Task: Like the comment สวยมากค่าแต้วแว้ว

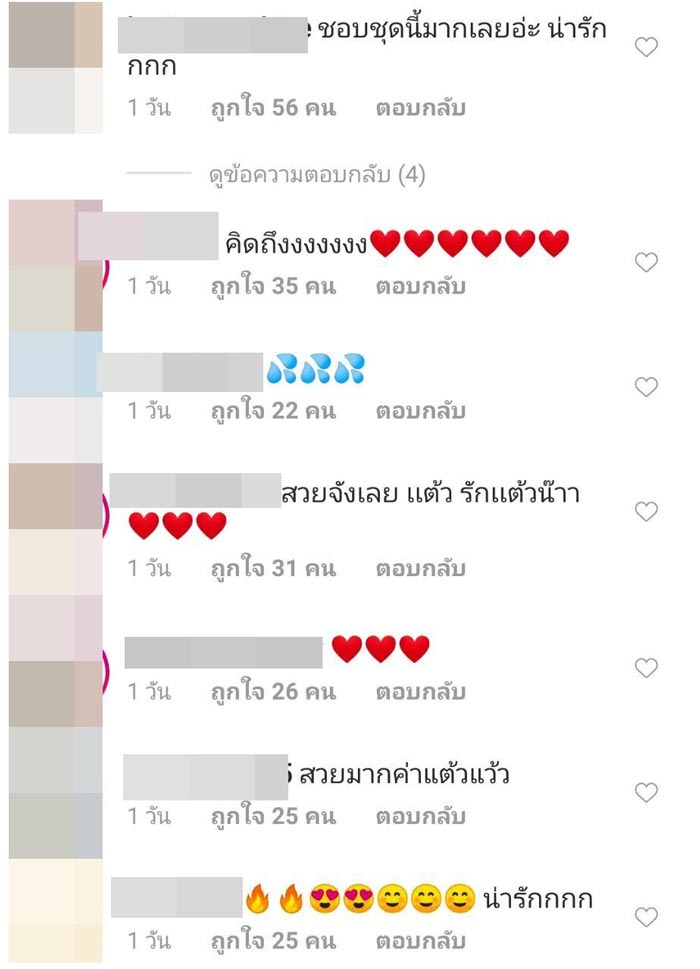Action: (647, 793)
